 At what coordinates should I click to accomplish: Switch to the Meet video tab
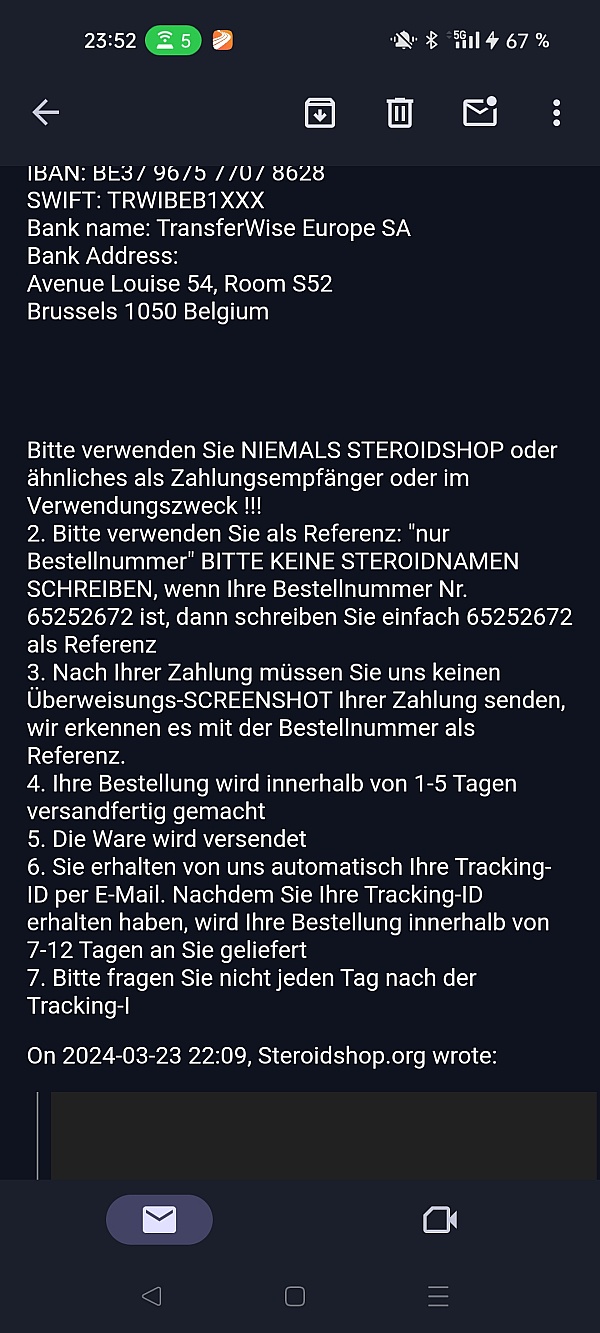[x=440, y=1220]
